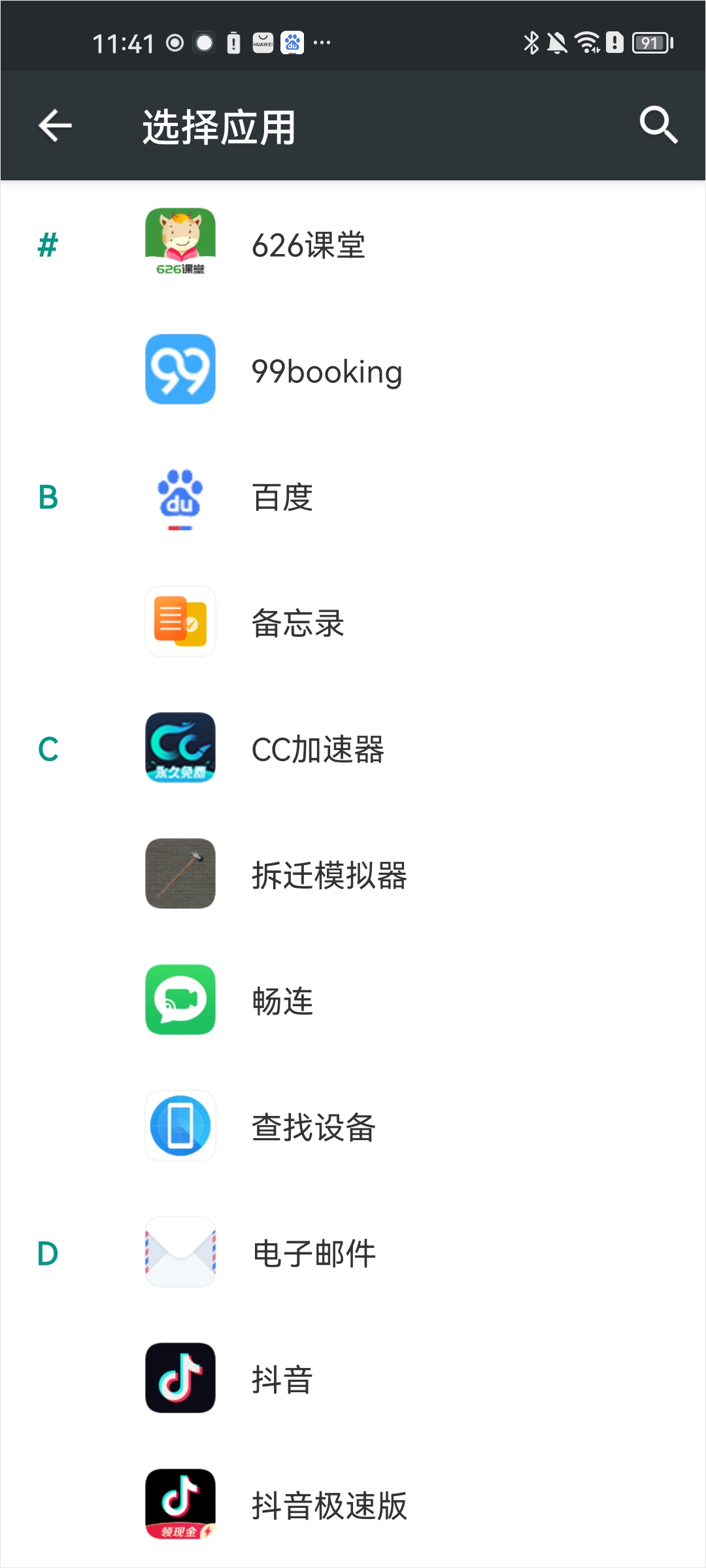The image size is (706, 1568).
Task: Select the CC加速器 app icon
Action: click(180, 748)
